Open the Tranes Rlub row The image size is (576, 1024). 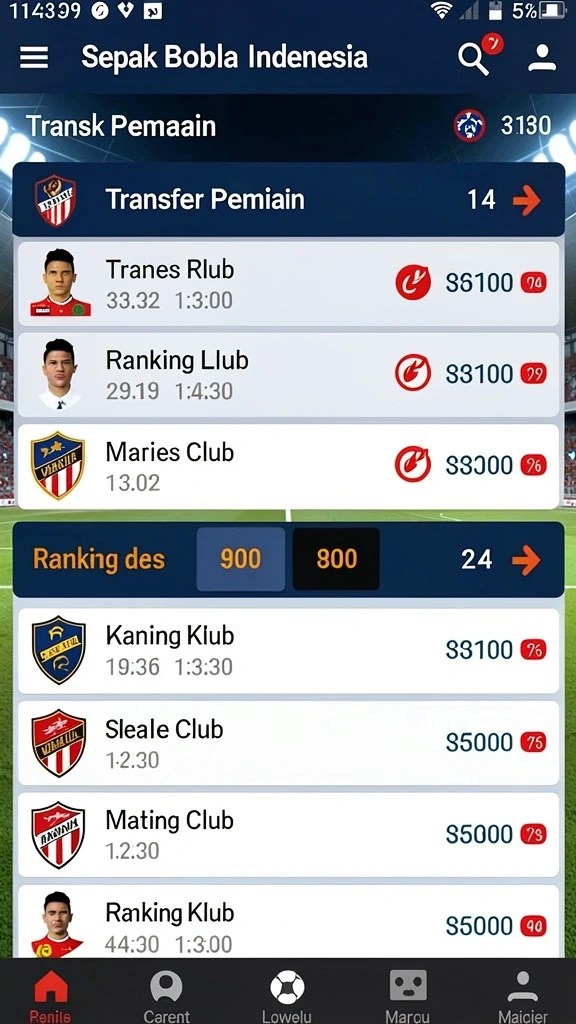(288, 284)
